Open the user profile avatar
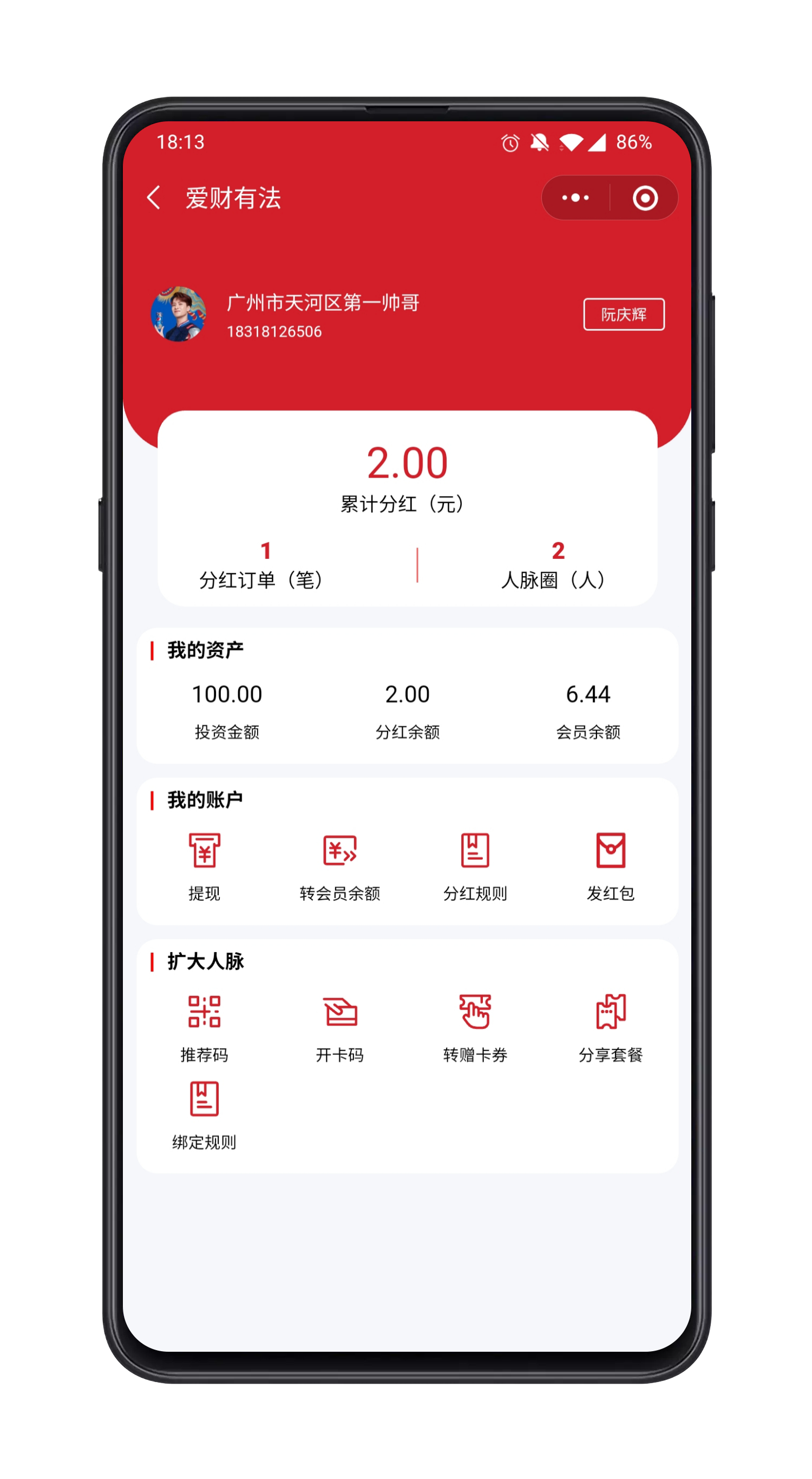The height and width of the screenshot is (1479, 812). (179, 314)
